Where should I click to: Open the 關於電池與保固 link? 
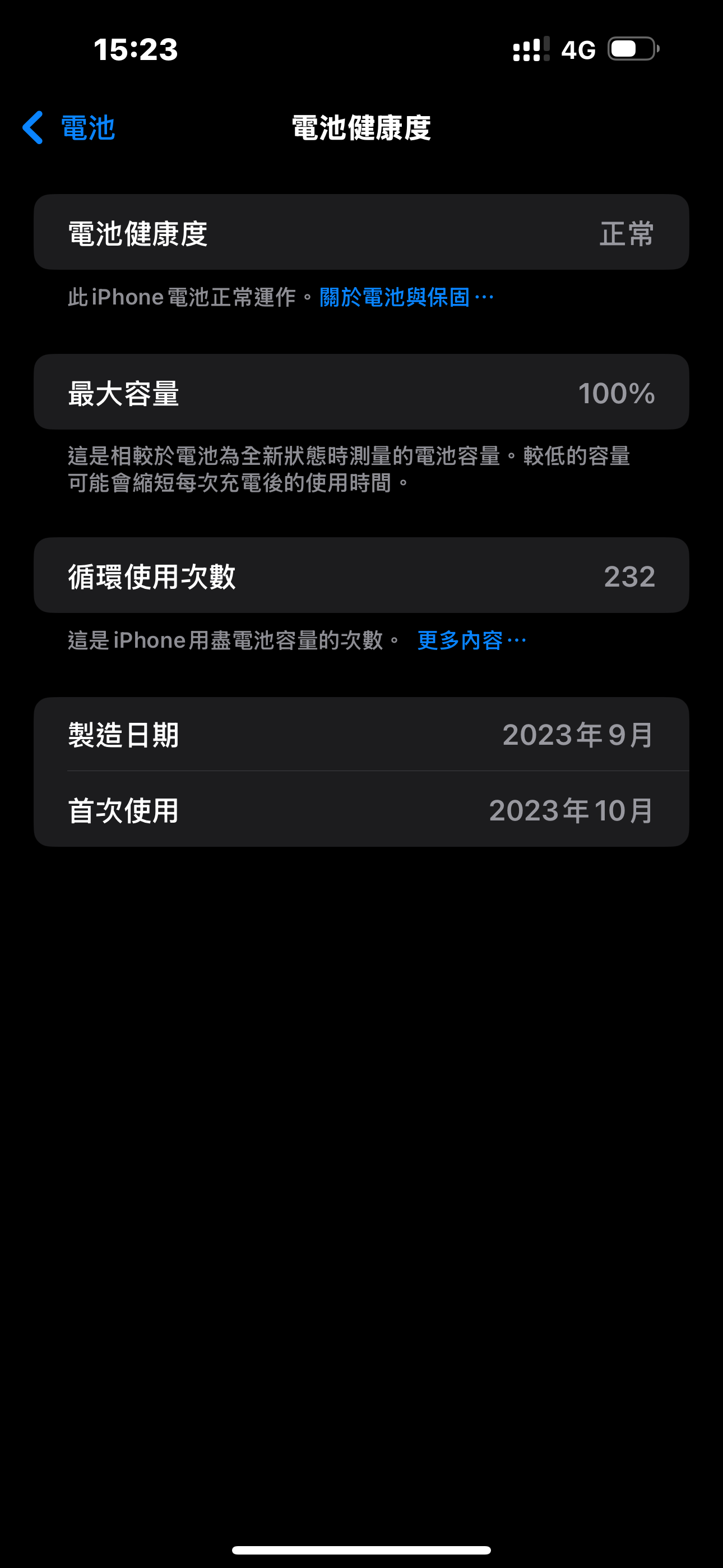point(405,298)
